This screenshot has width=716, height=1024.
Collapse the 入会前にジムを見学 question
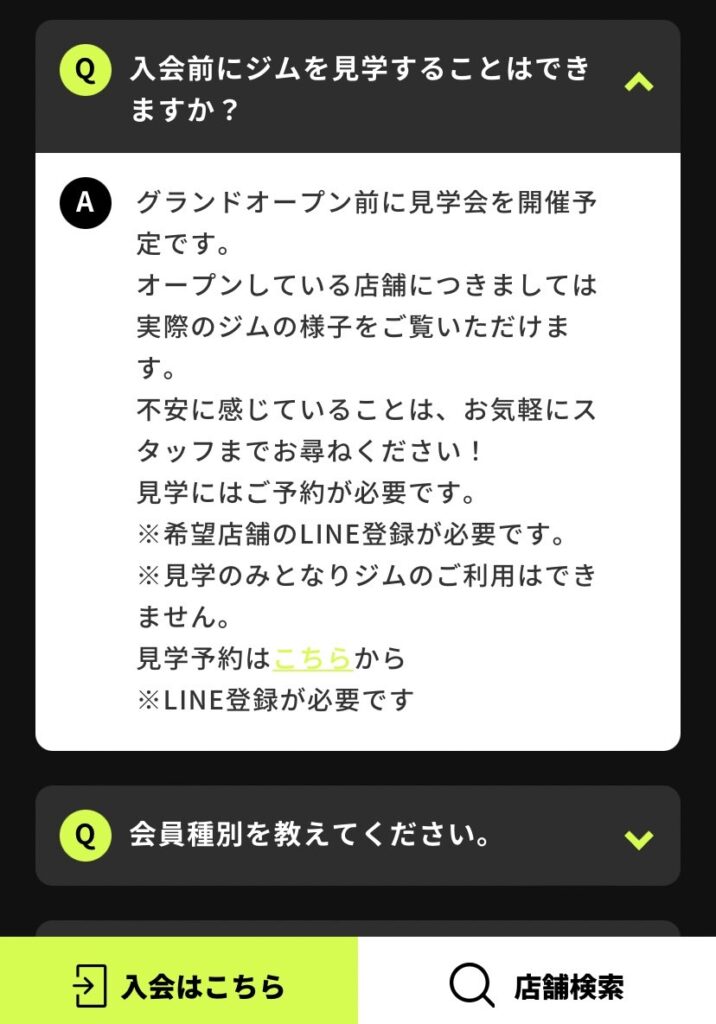point(638,84)
